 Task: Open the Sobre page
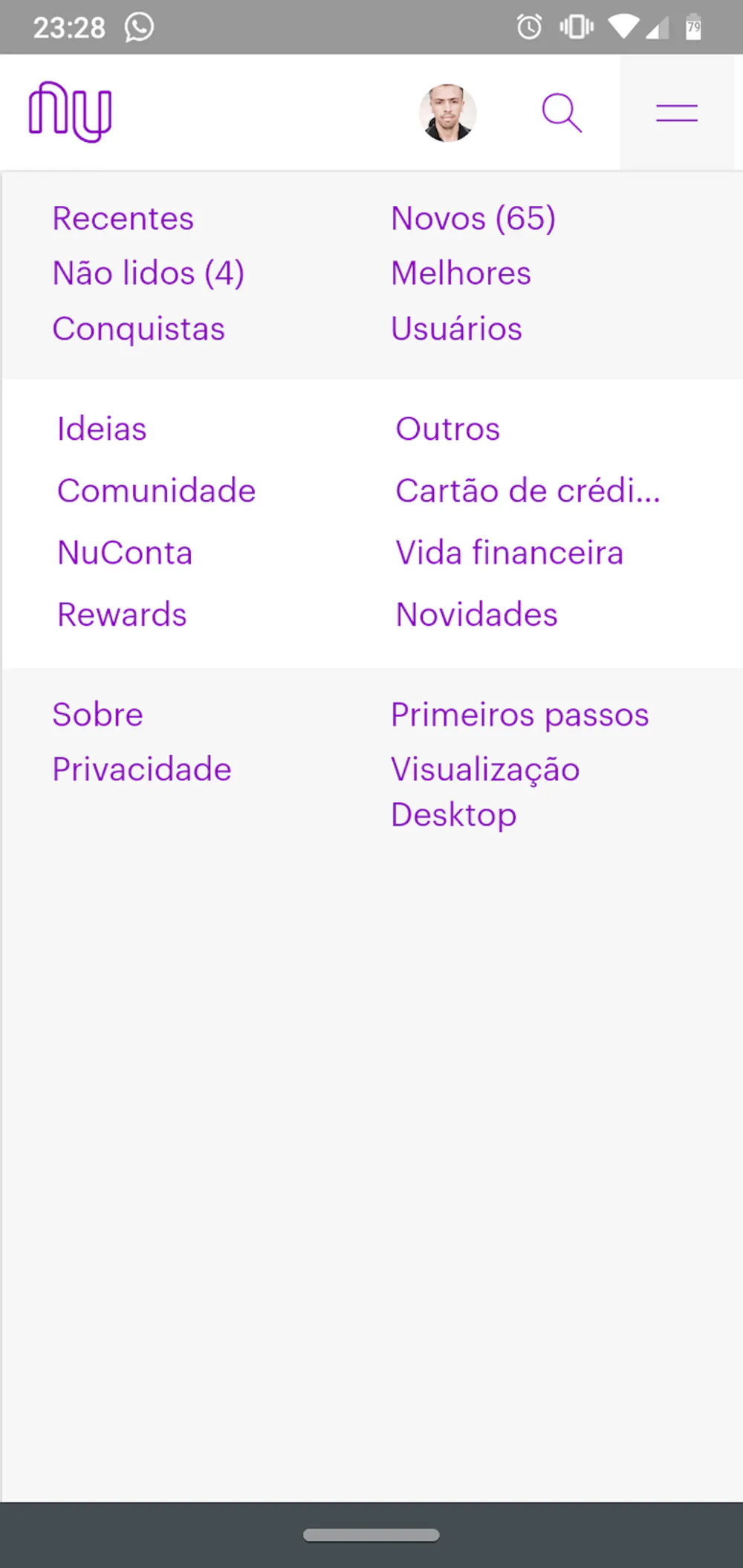click(98, 714)
